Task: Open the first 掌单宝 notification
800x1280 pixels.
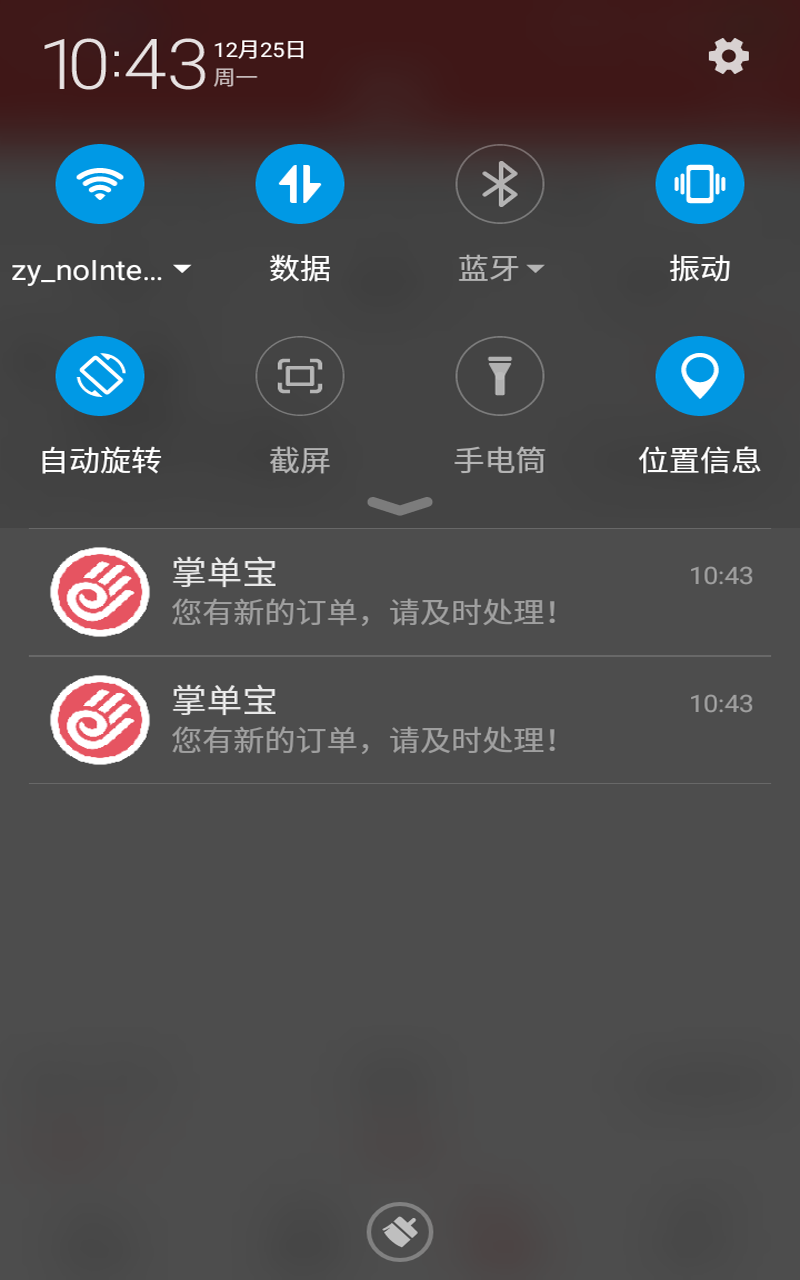Action: pyautogui.click(x=400, y=592)
